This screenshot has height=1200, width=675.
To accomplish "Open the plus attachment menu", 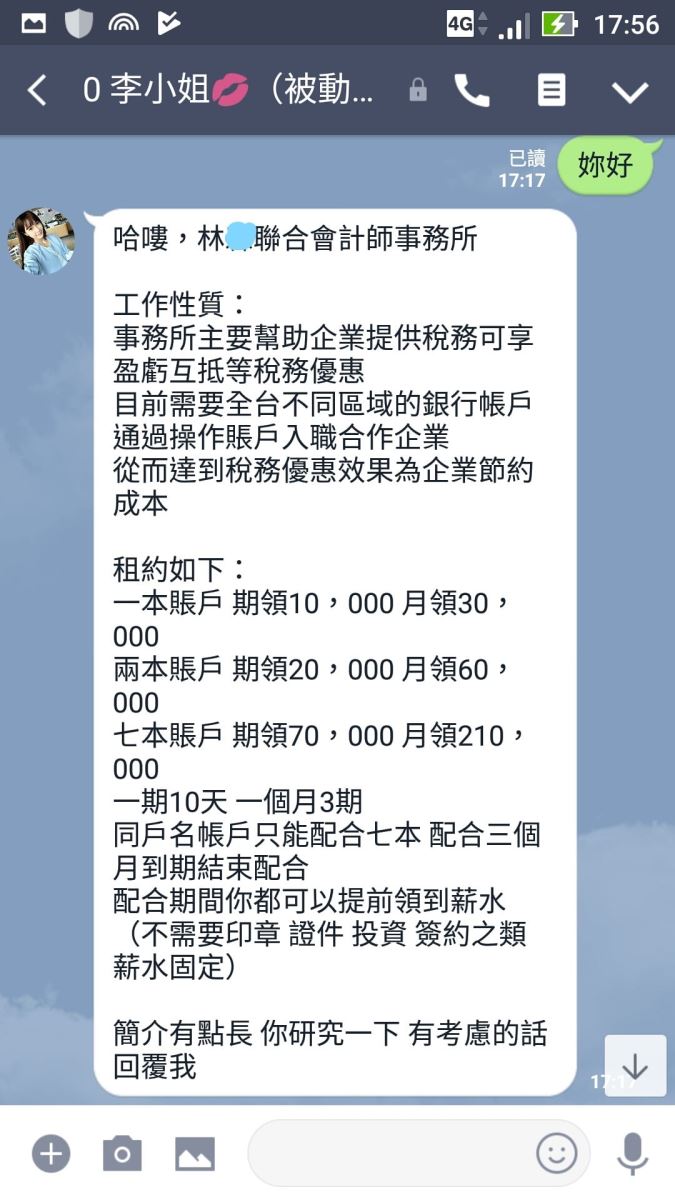I will (x=50, y=1154).
